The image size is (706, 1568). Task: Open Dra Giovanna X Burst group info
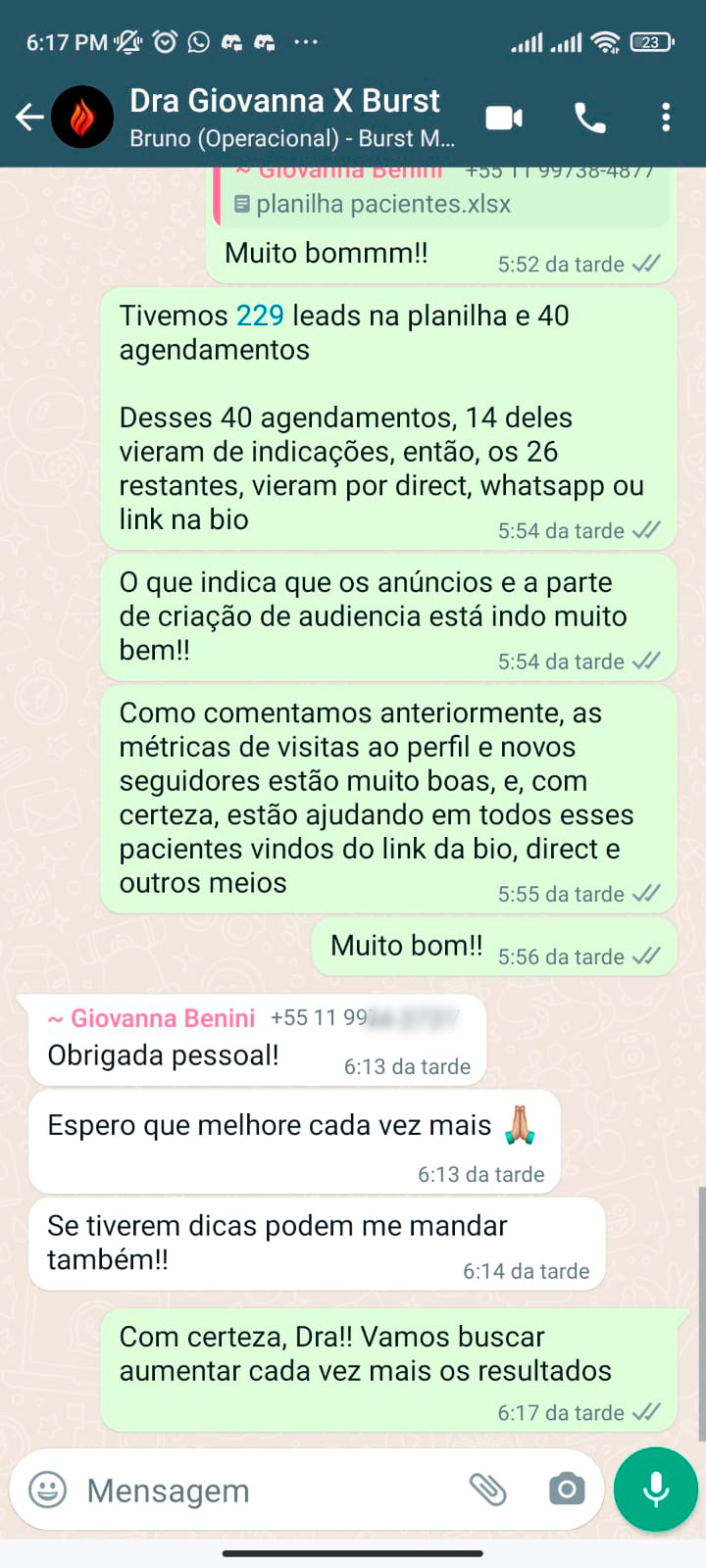(x=291, y=117)
